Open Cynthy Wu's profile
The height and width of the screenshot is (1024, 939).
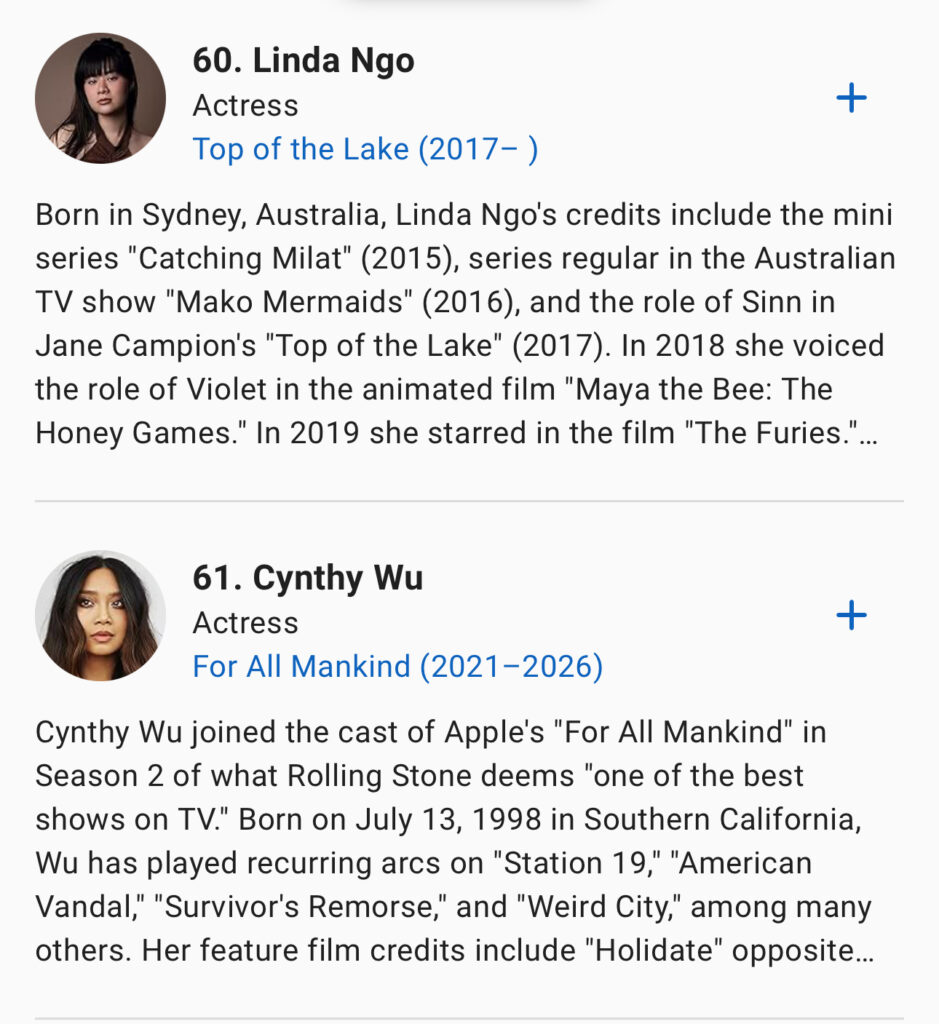[307, 578]
